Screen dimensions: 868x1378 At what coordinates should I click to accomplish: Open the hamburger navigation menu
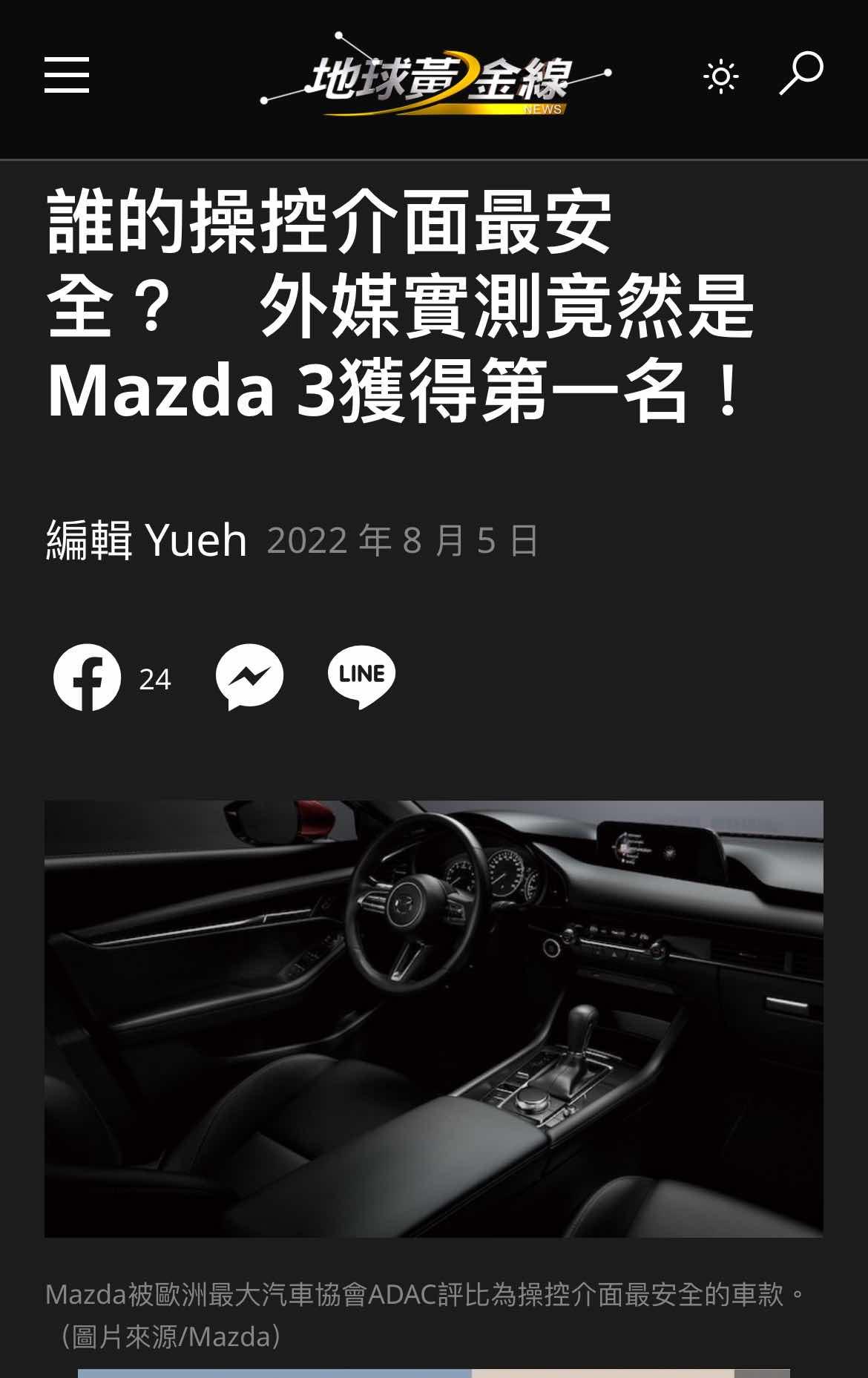67,75
